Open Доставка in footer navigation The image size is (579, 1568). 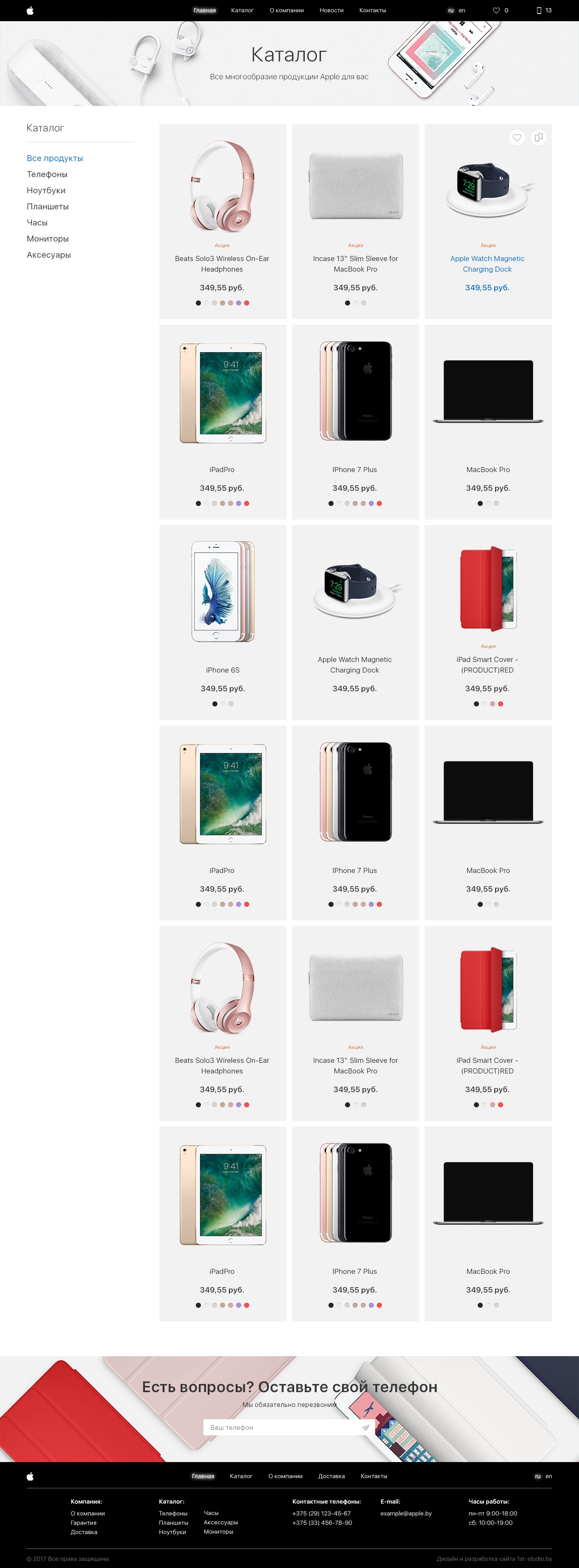[331, 1476]
